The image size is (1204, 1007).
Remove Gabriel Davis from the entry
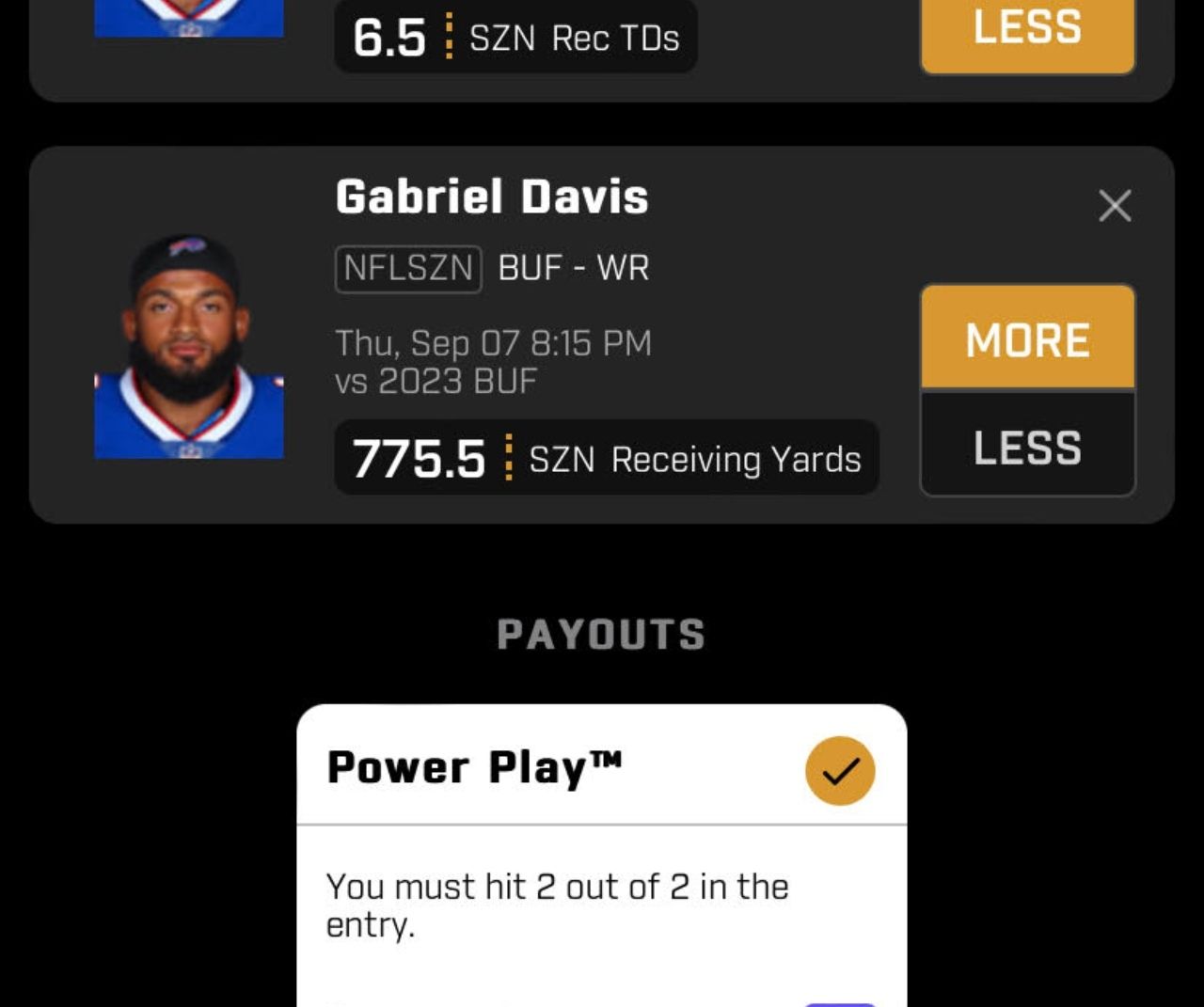click(1115, 205)
